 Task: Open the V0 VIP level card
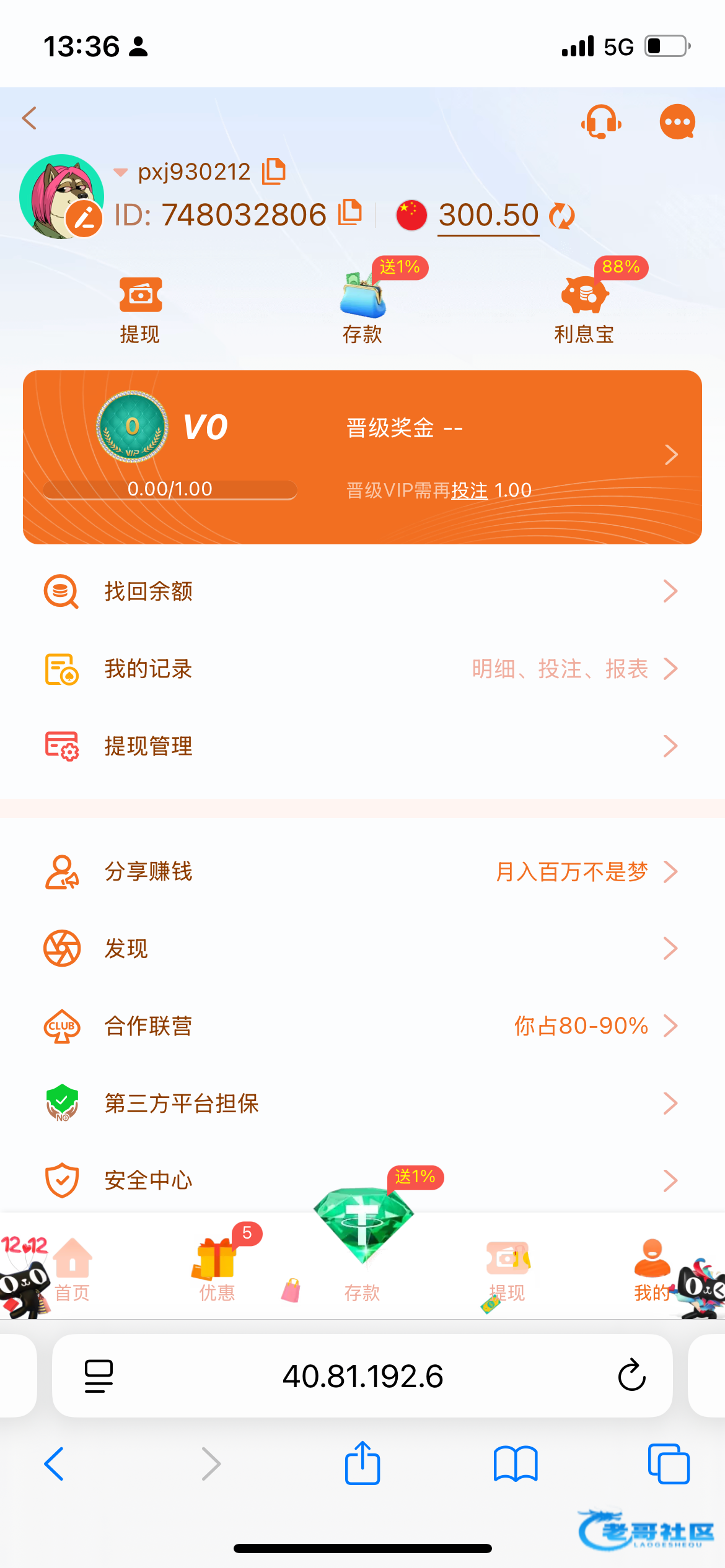point(362,457)
